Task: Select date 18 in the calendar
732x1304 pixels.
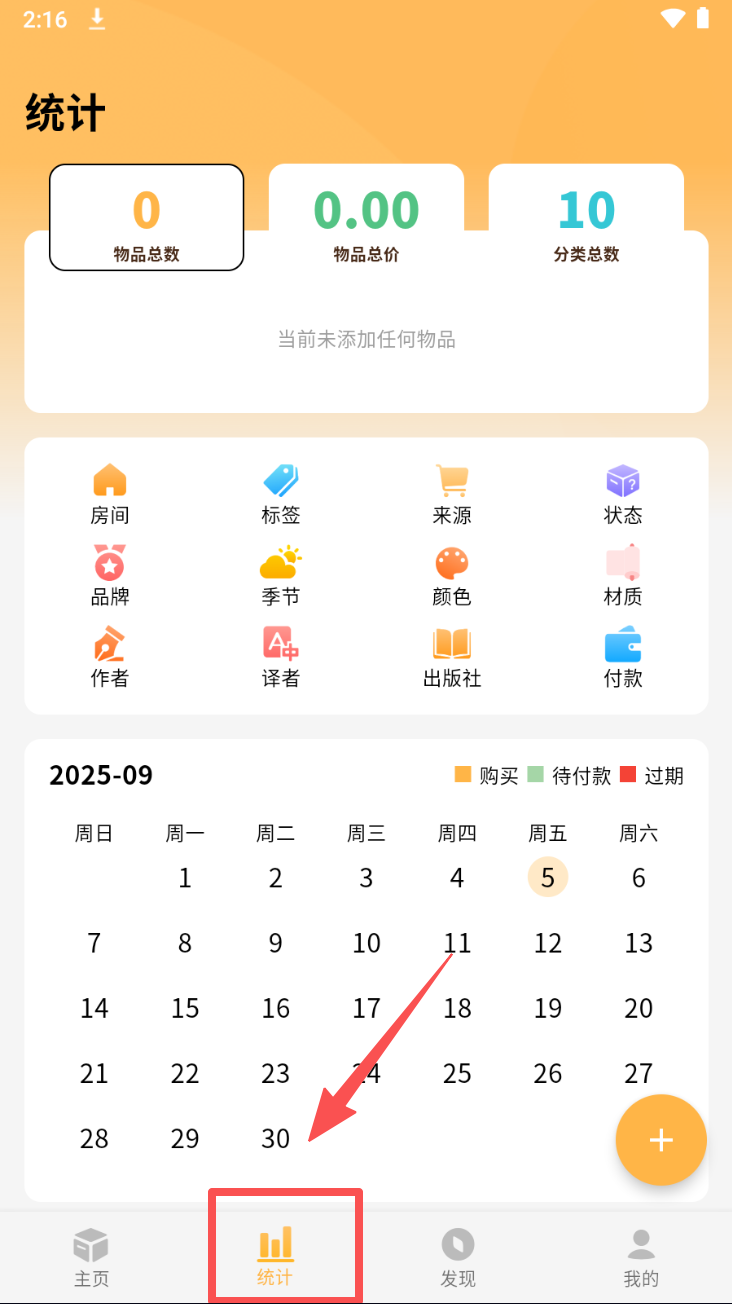Action: pyautogui.click(x=457, y=1008)
